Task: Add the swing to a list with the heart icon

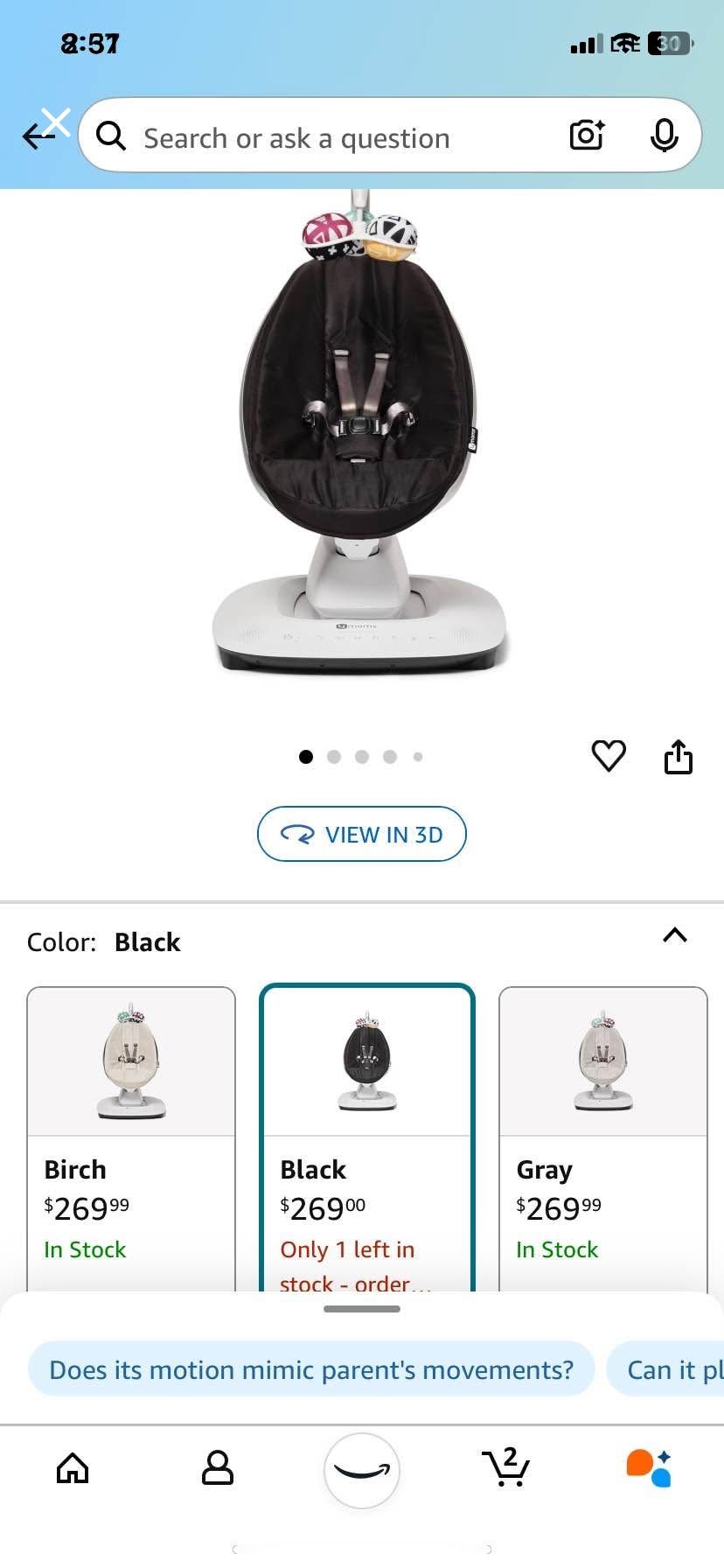Action: [x=609, y=756]
